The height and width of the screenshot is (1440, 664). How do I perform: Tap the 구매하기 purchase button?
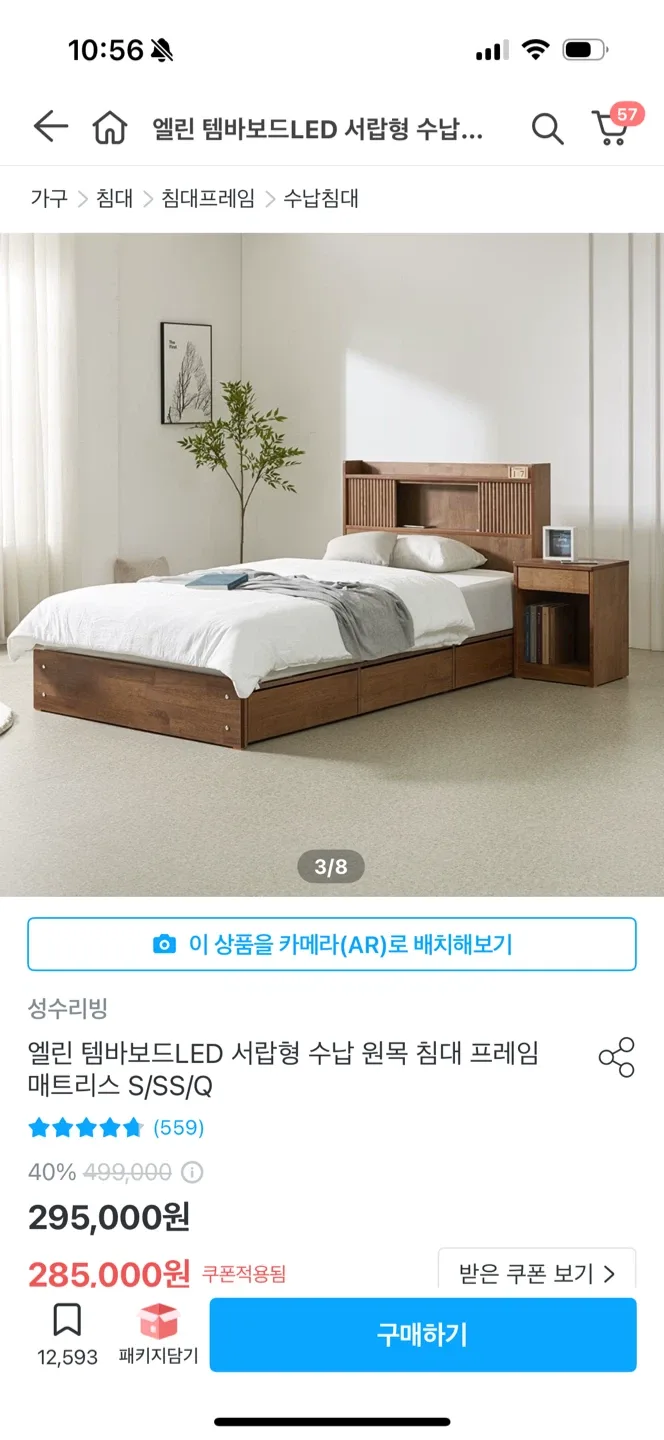(422, 1334)
